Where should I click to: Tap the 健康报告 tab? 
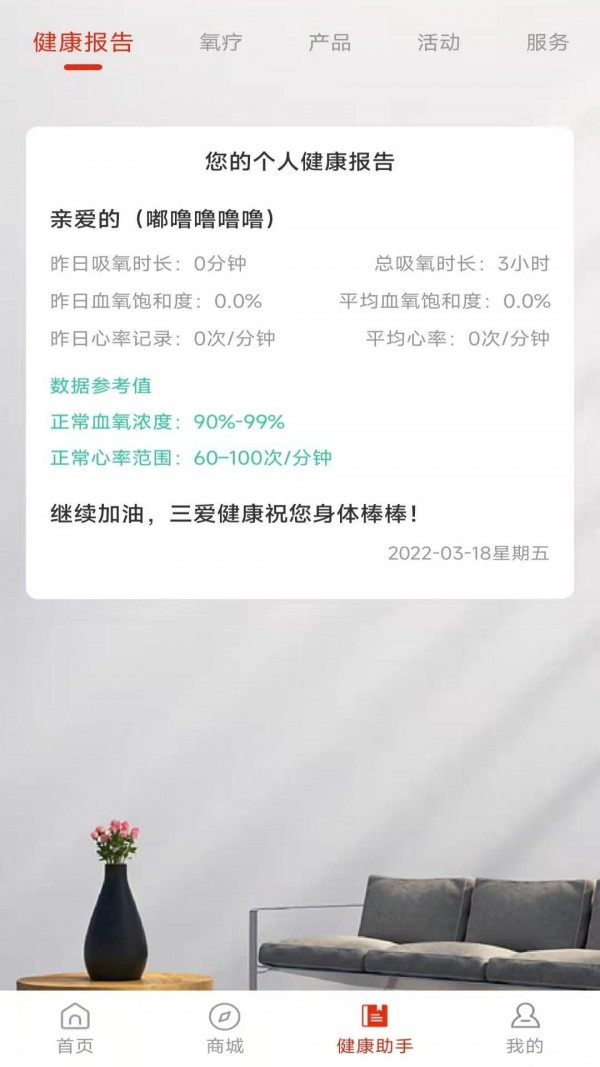[x=83, y=43]
